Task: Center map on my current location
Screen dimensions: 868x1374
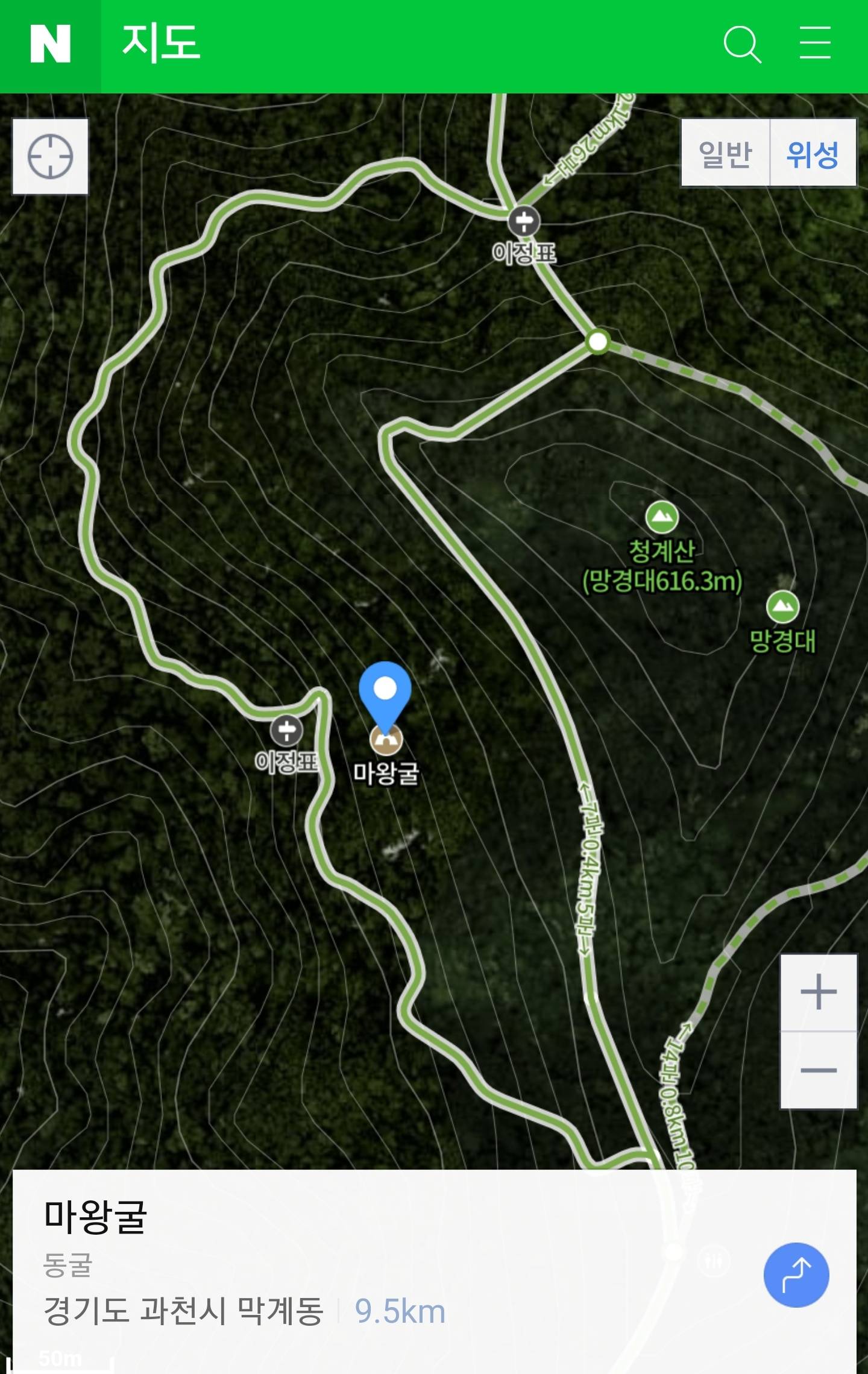Action: tap(51, 157)
